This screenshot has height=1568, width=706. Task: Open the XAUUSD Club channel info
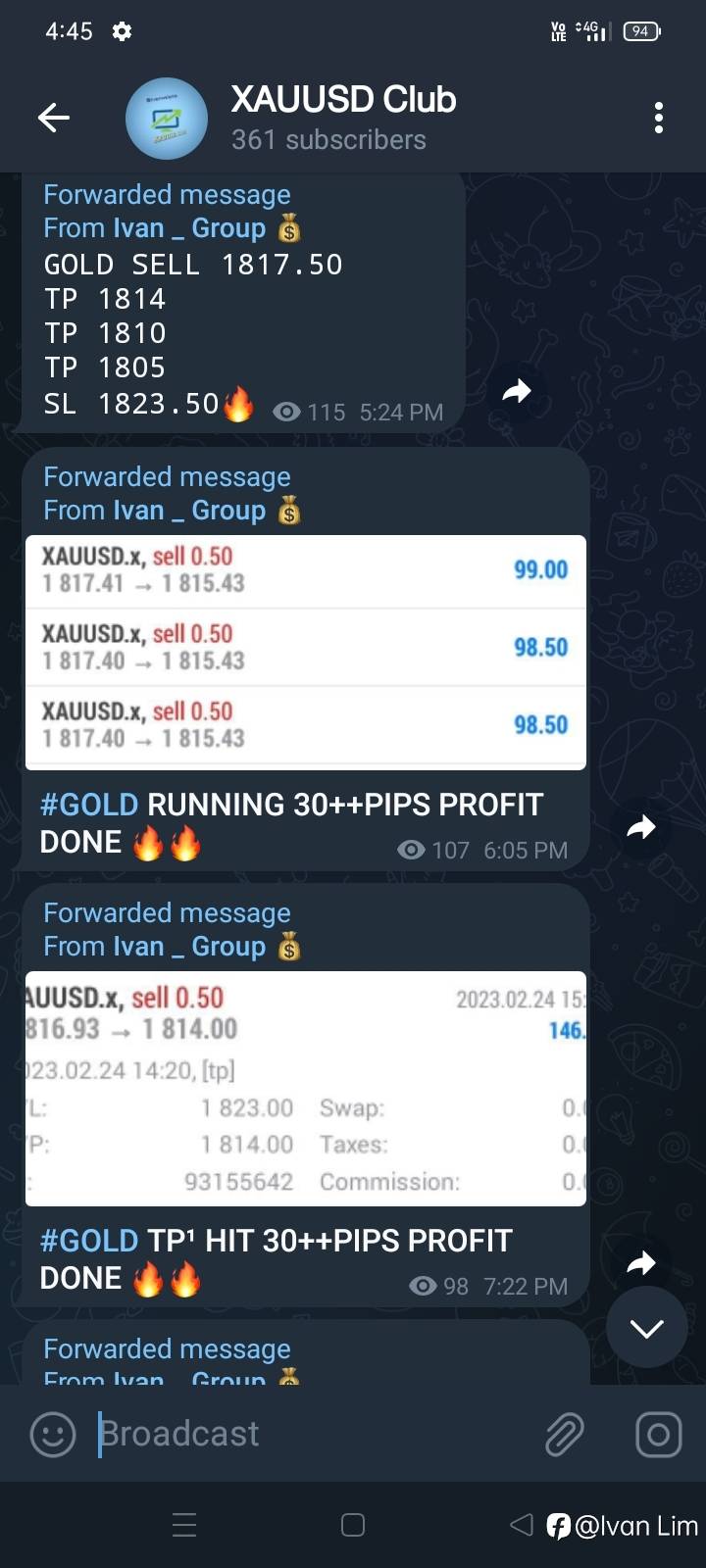[343, 118]
